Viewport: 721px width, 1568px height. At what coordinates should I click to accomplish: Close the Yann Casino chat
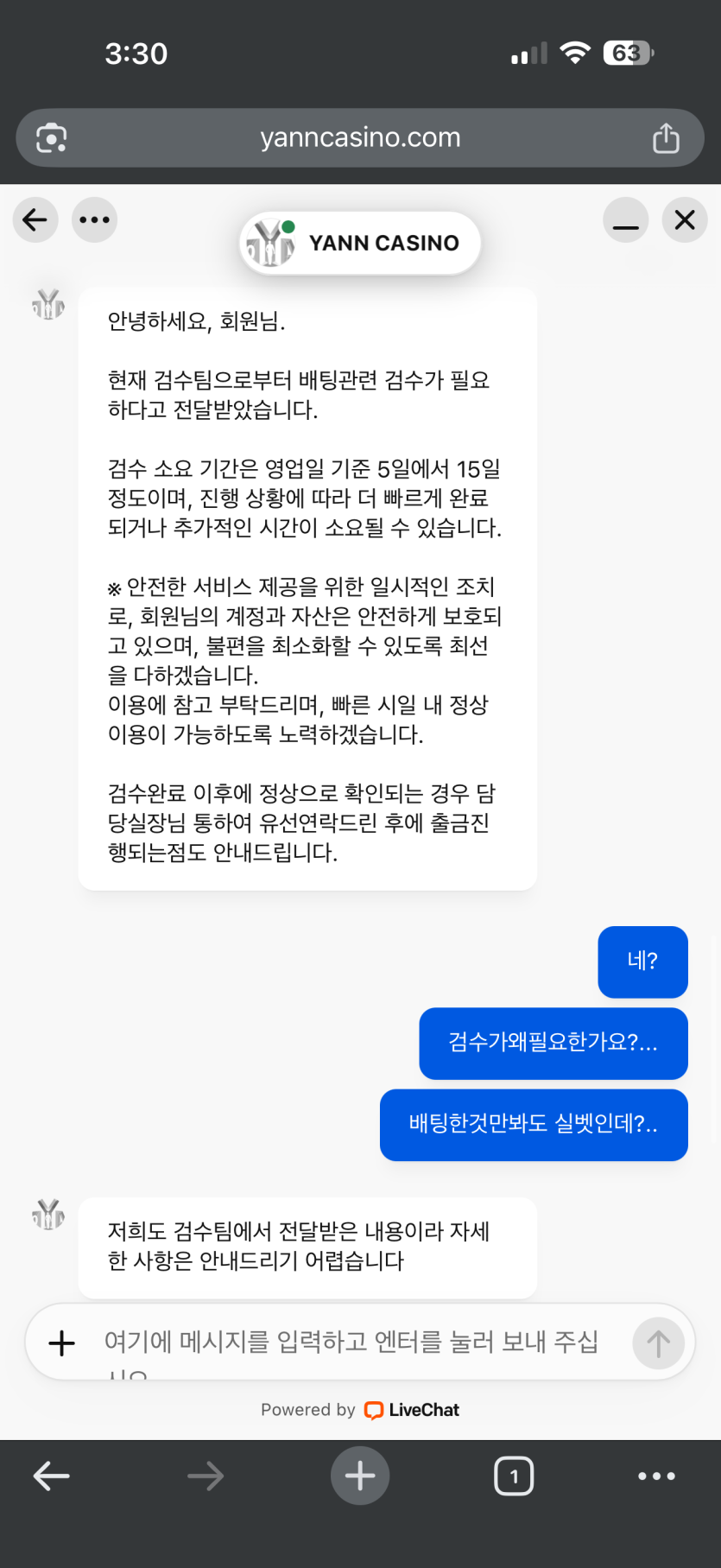point(685,220)
